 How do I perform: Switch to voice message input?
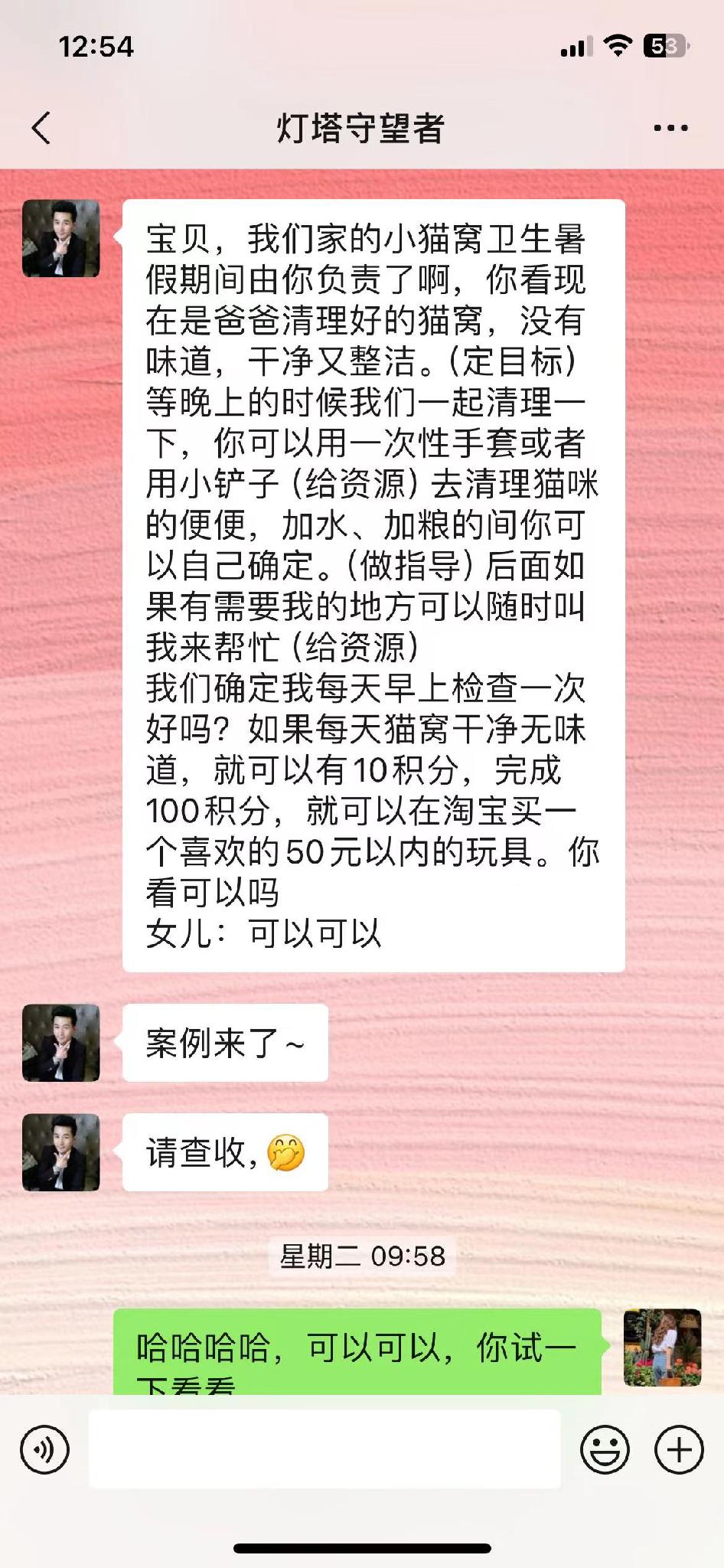(44, 1449)
